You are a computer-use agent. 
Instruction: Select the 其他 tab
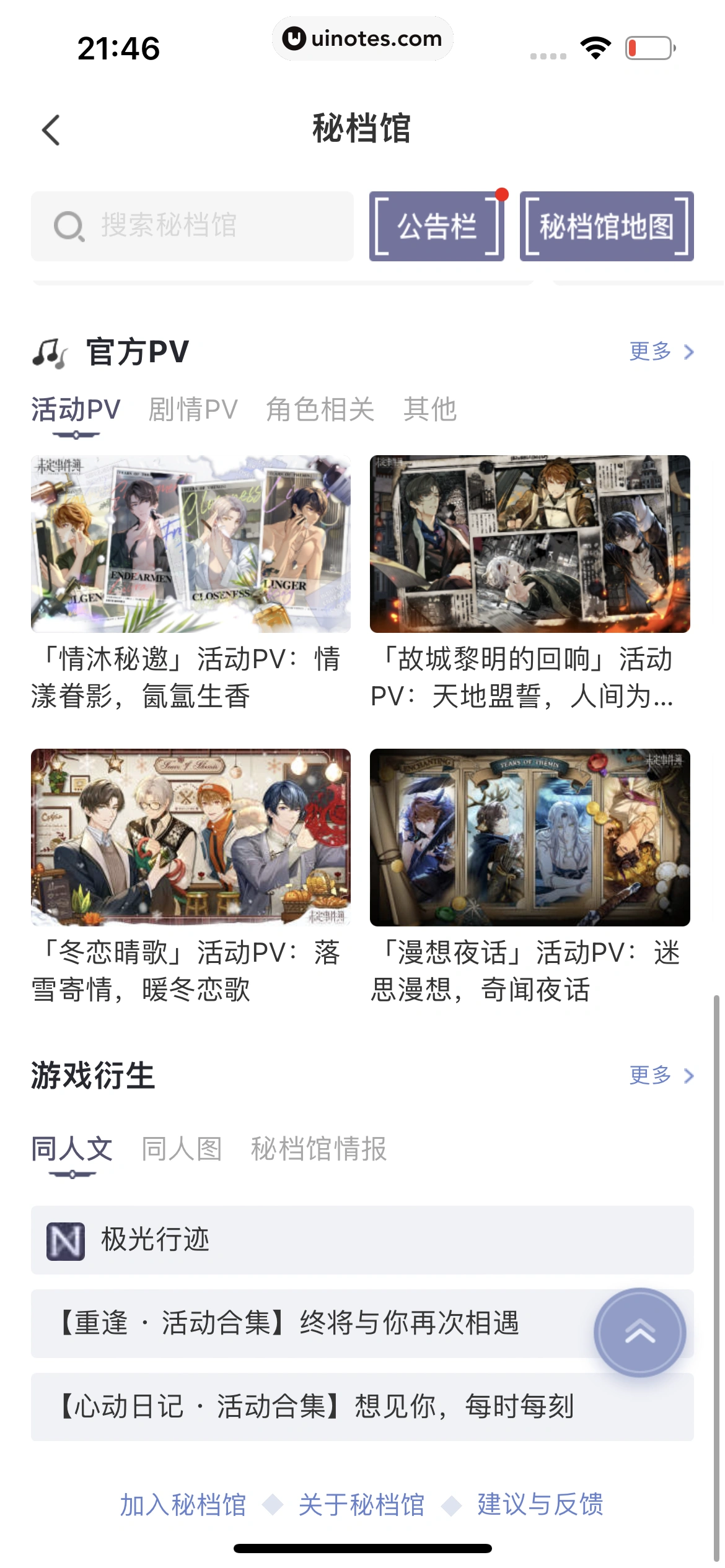click(x=430, y=409)
